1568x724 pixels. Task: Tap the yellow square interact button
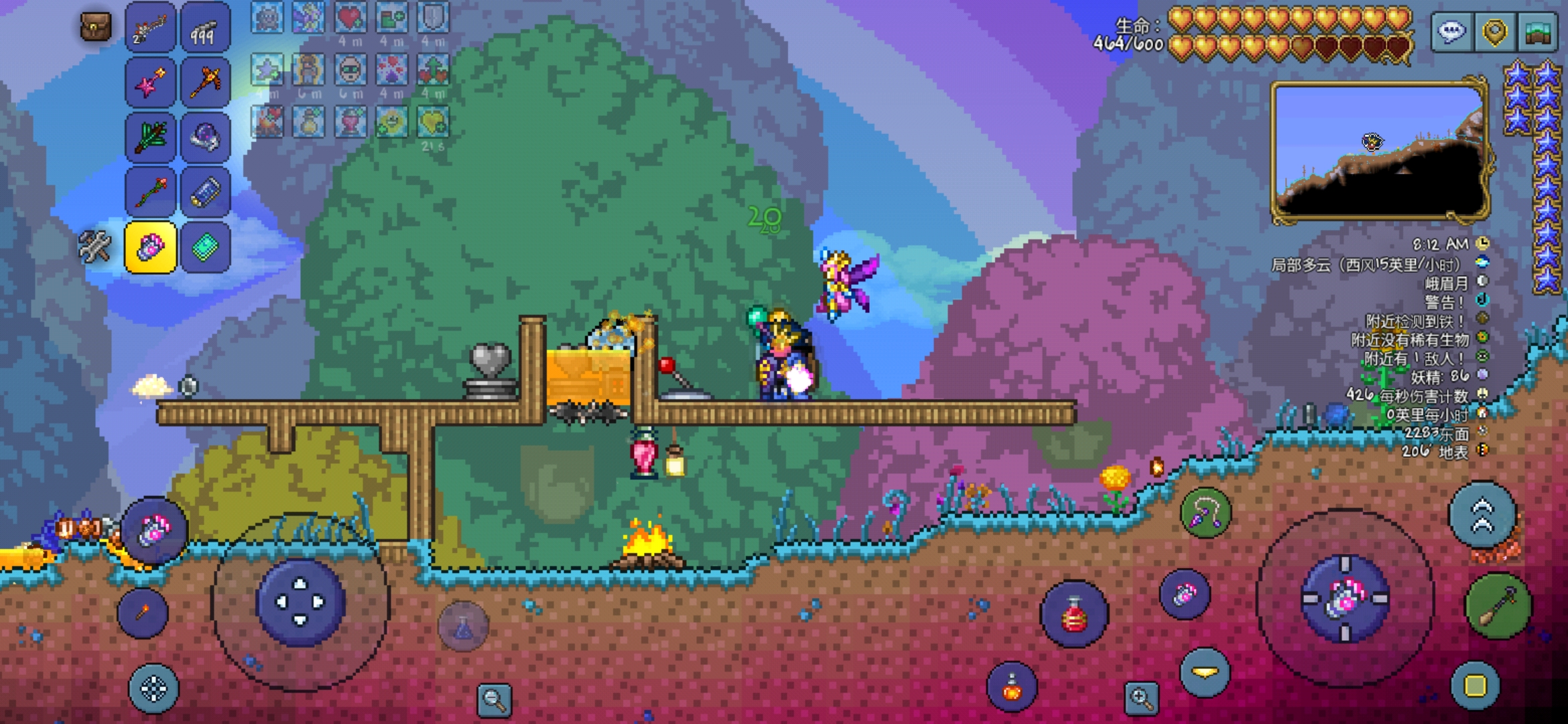pos(1475,685)
